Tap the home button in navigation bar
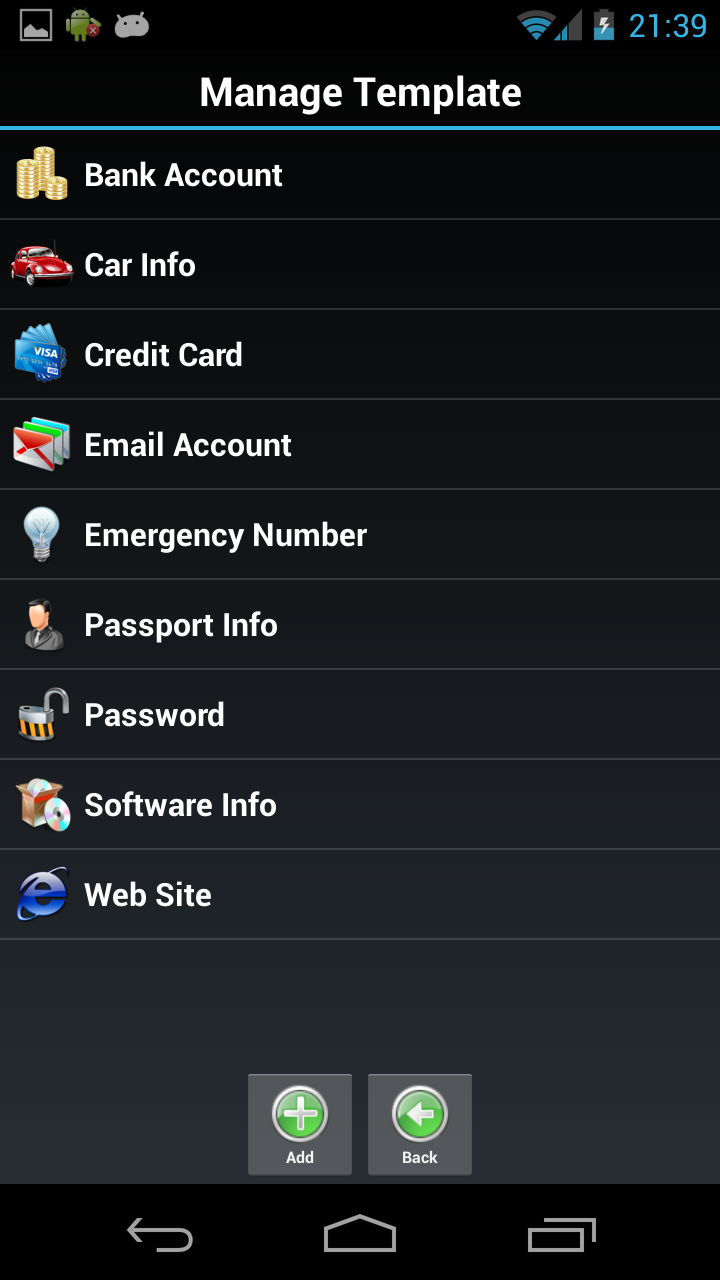The image size is (720, 1280). [359, 1235]
